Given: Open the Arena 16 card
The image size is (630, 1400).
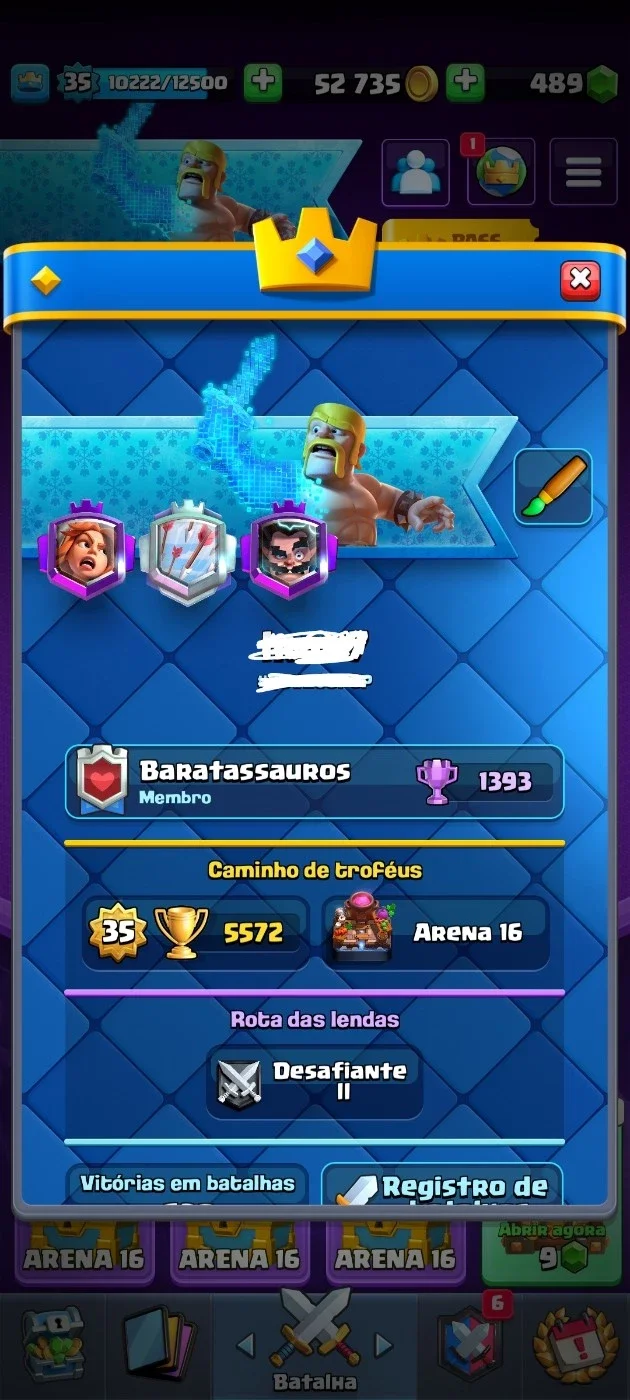Looking at the screenshot, I should [x=436, y=932].
